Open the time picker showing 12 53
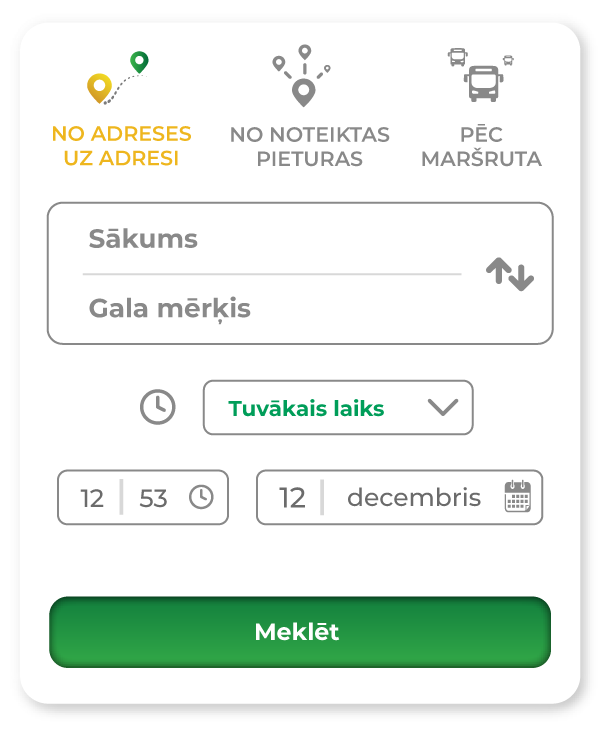 point(143,497)
